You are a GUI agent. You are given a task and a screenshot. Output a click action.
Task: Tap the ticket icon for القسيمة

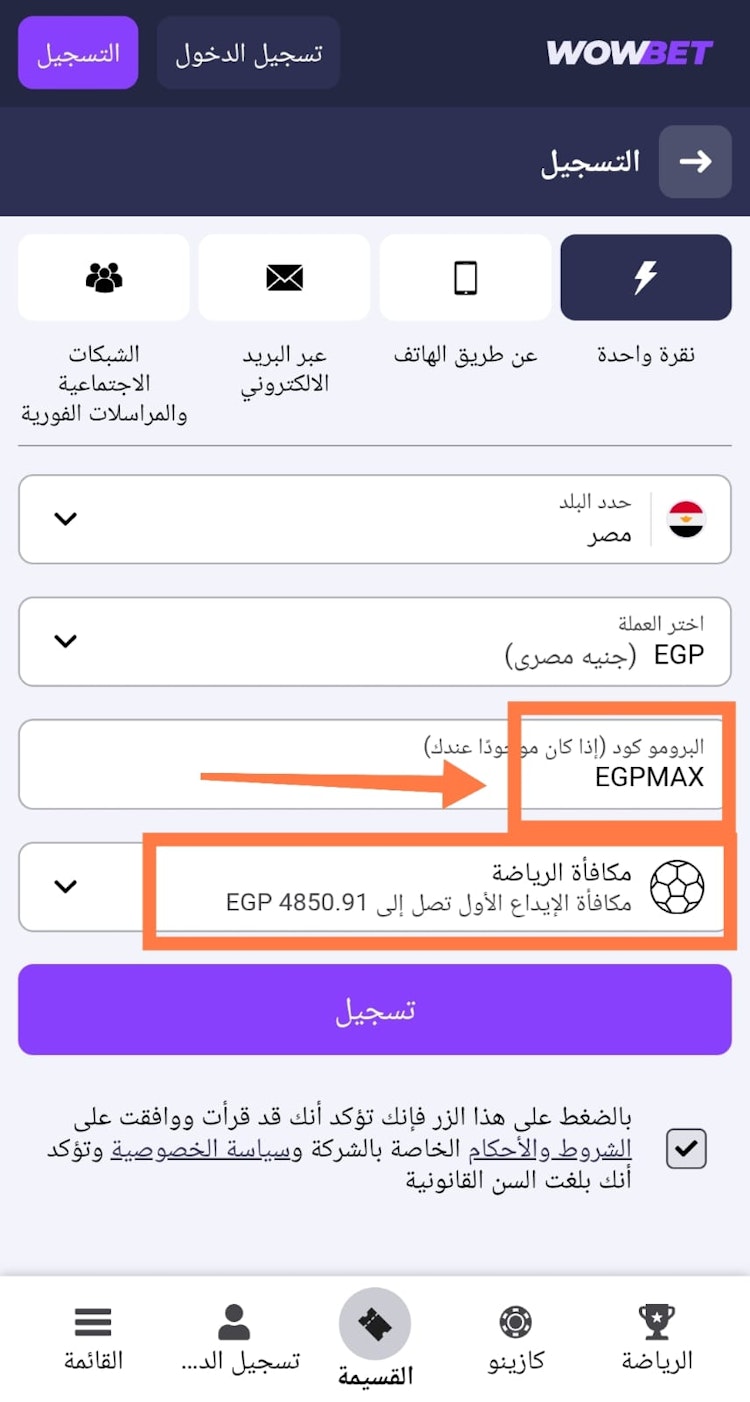[375, 1322]
